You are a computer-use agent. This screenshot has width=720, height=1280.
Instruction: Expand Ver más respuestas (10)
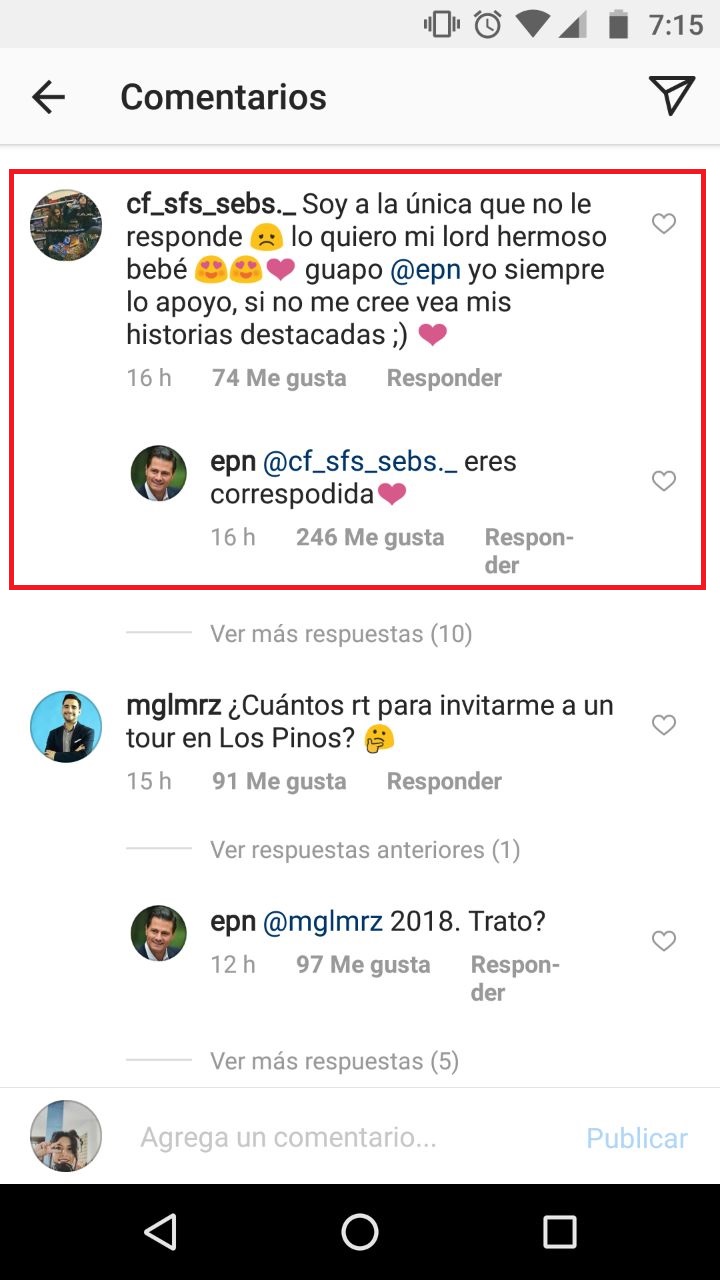[x=340, y=634]
